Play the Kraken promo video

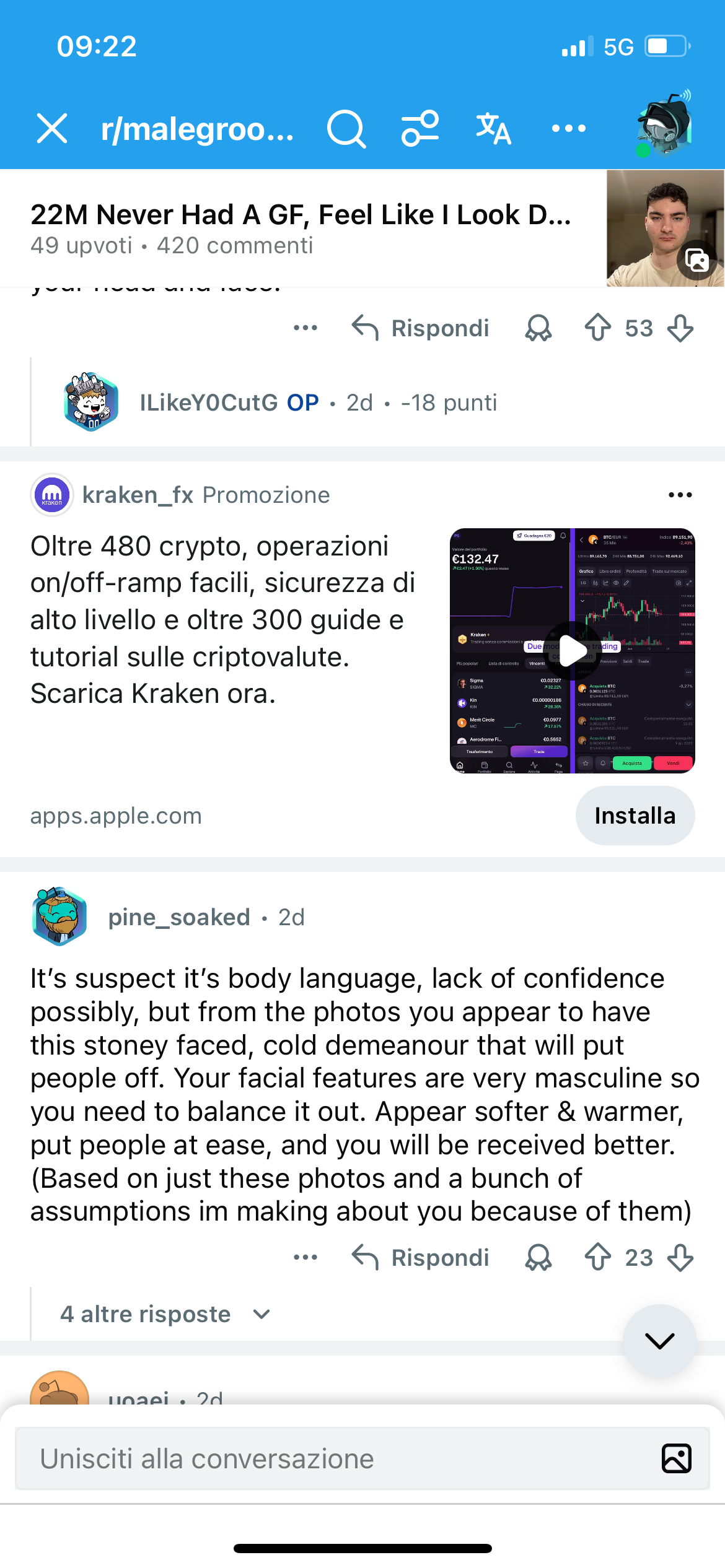coord(572,651)
